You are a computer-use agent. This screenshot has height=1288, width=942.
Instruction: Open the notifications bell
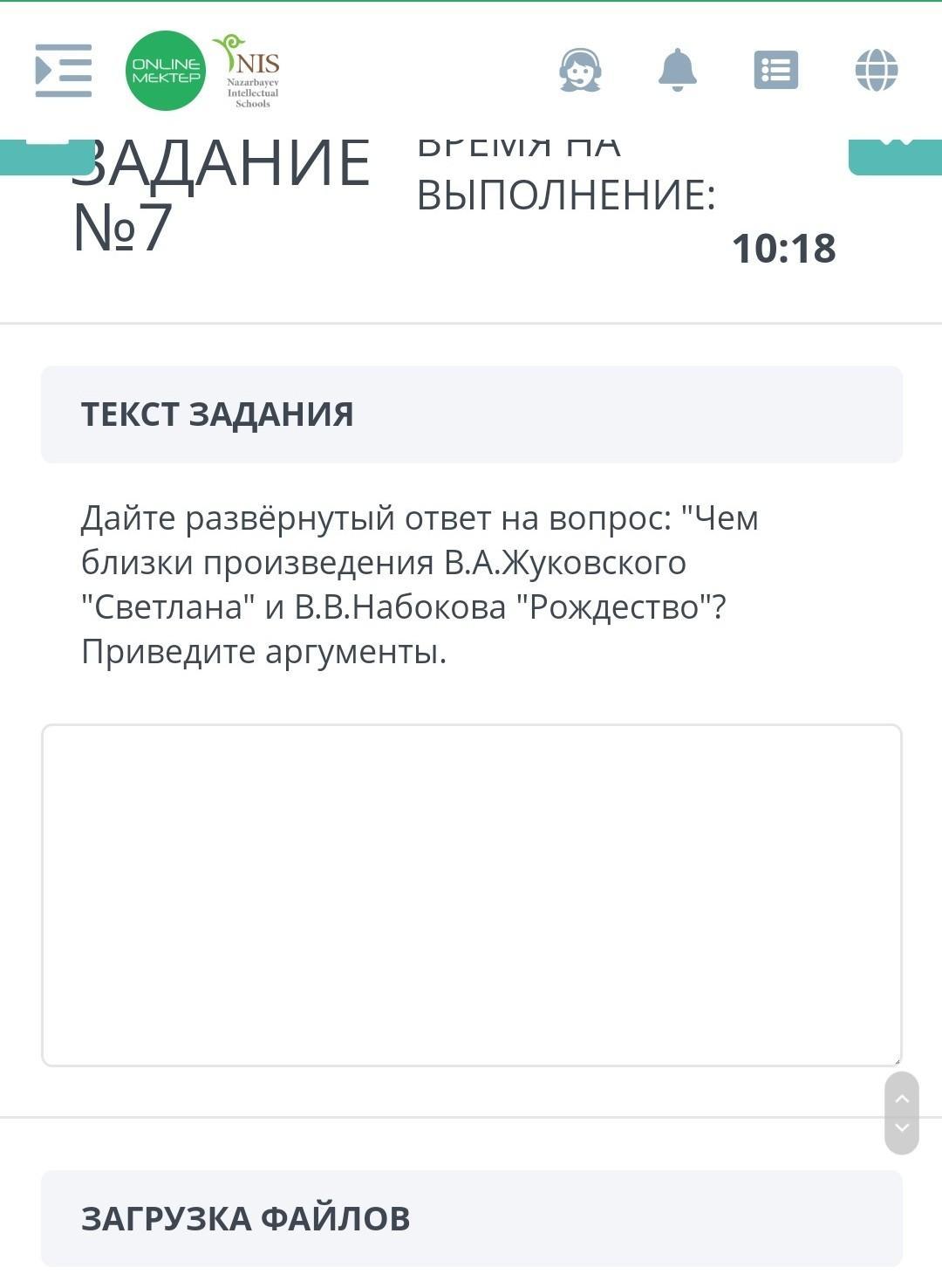(678, 70)
